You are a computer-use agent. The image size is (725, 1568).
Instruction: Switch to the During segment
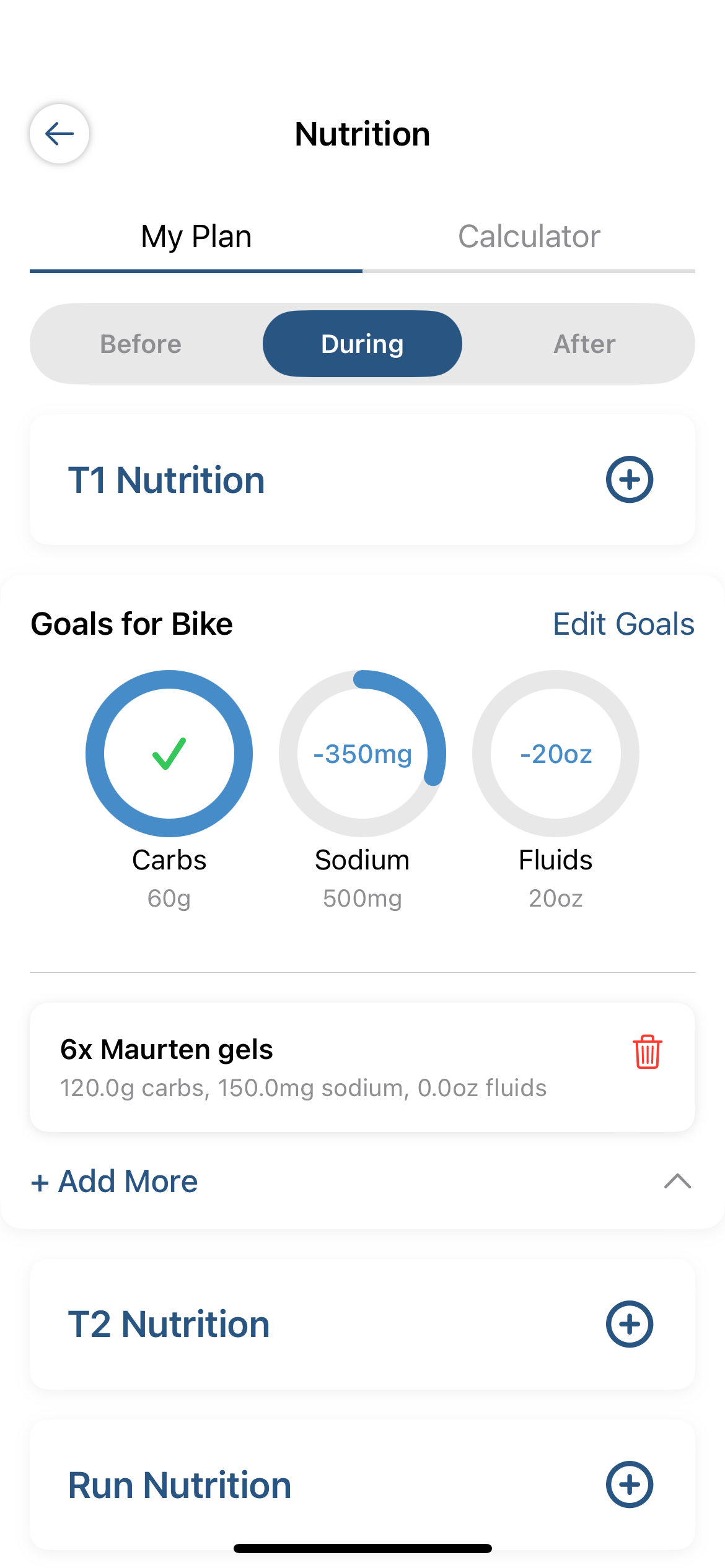362,343
